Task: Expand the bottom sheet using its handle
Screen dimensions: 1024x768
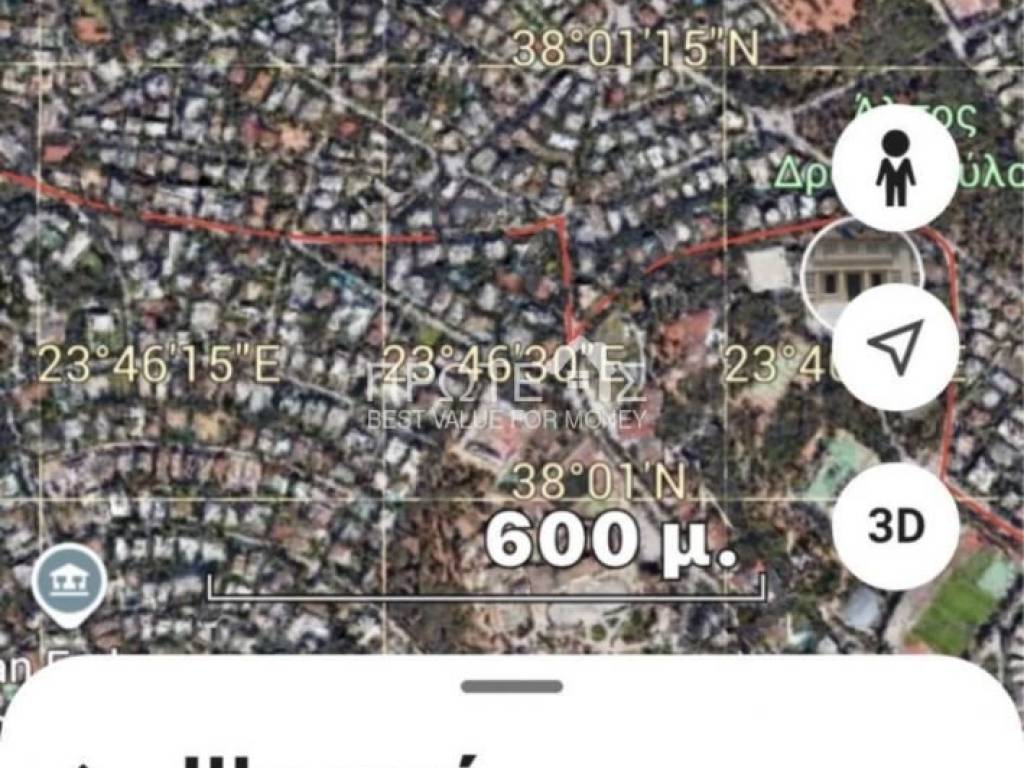Action: coord(512,686)
